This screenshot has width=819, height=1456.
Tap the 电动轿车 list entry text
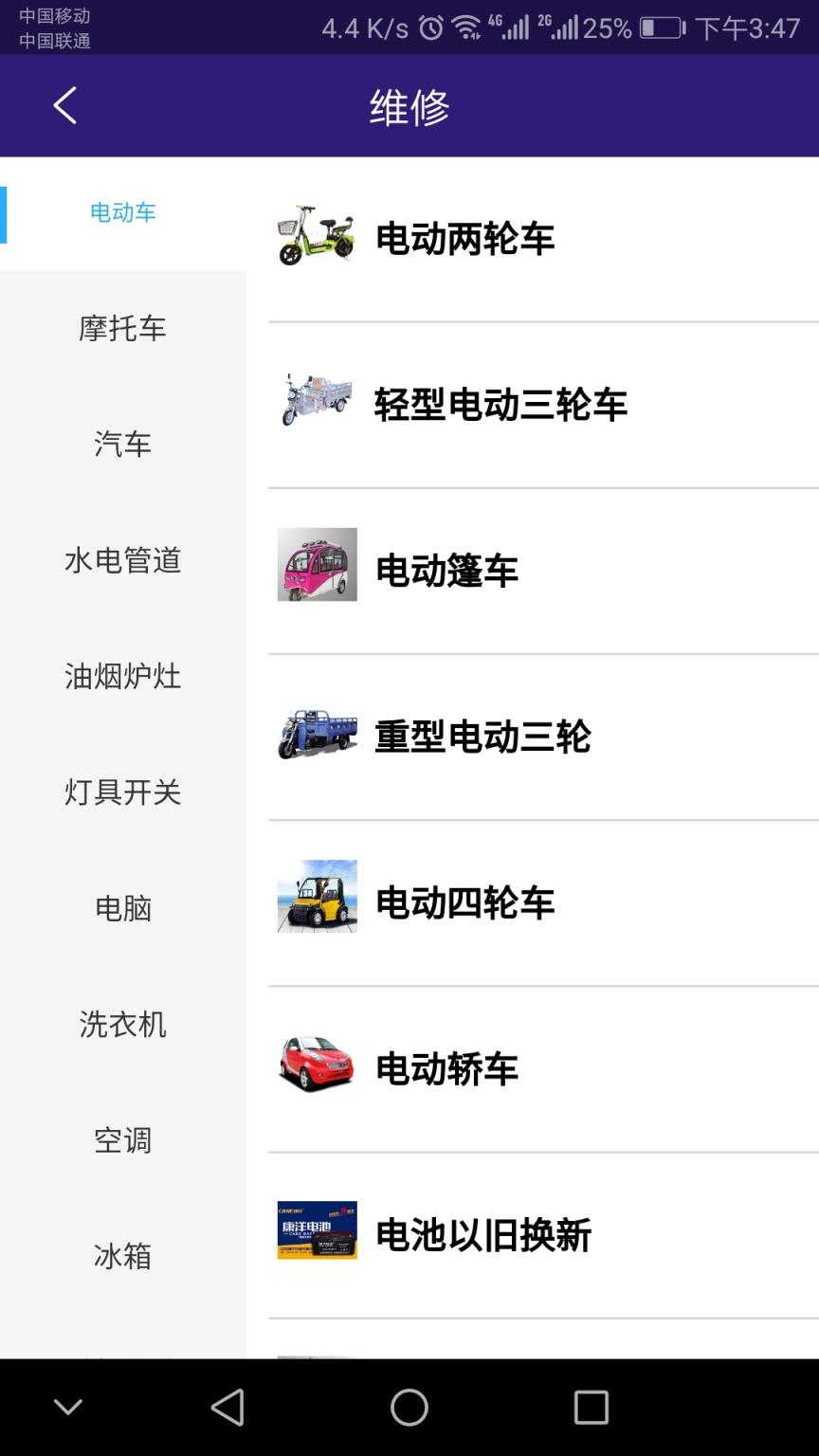pyautogui.click(x=446, y=1068)
